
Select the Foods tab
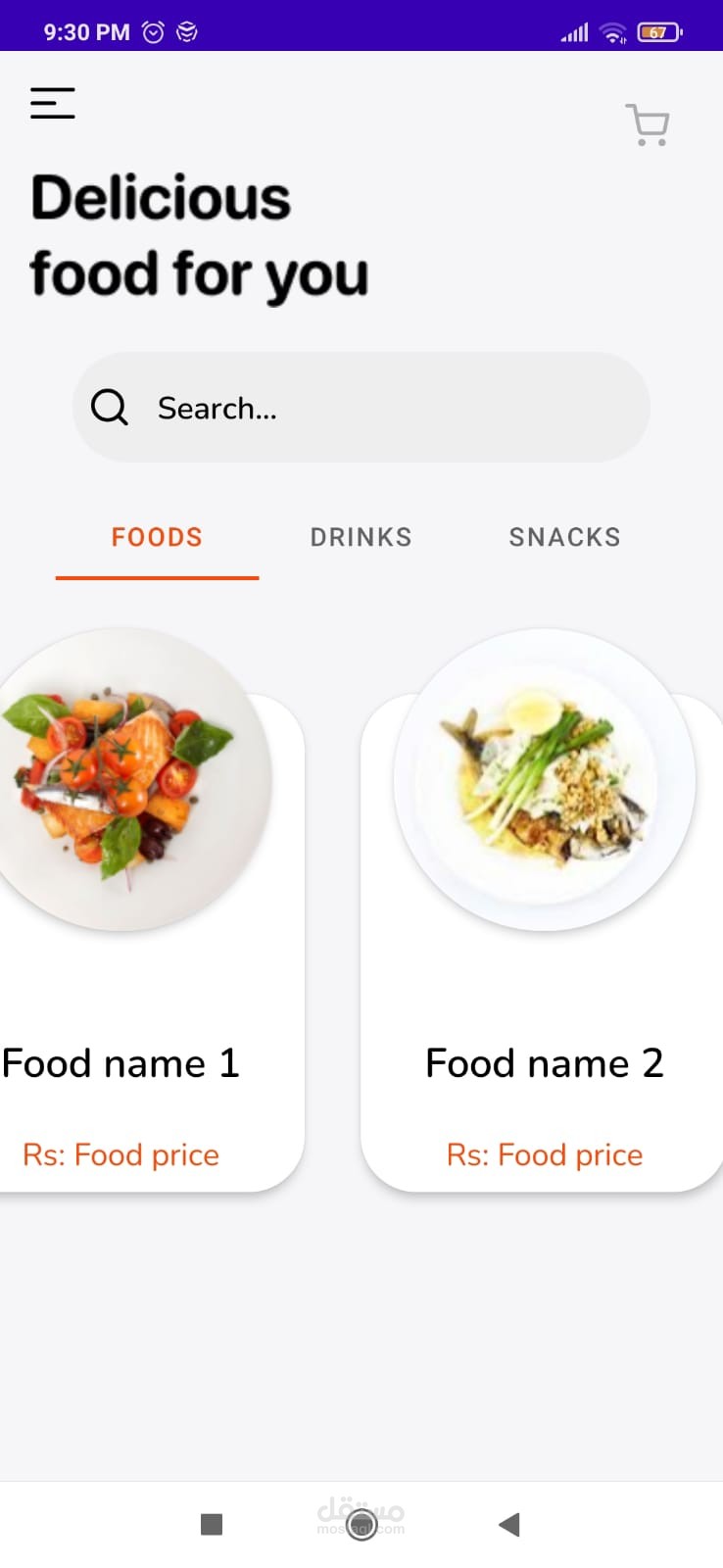(157, 537)
